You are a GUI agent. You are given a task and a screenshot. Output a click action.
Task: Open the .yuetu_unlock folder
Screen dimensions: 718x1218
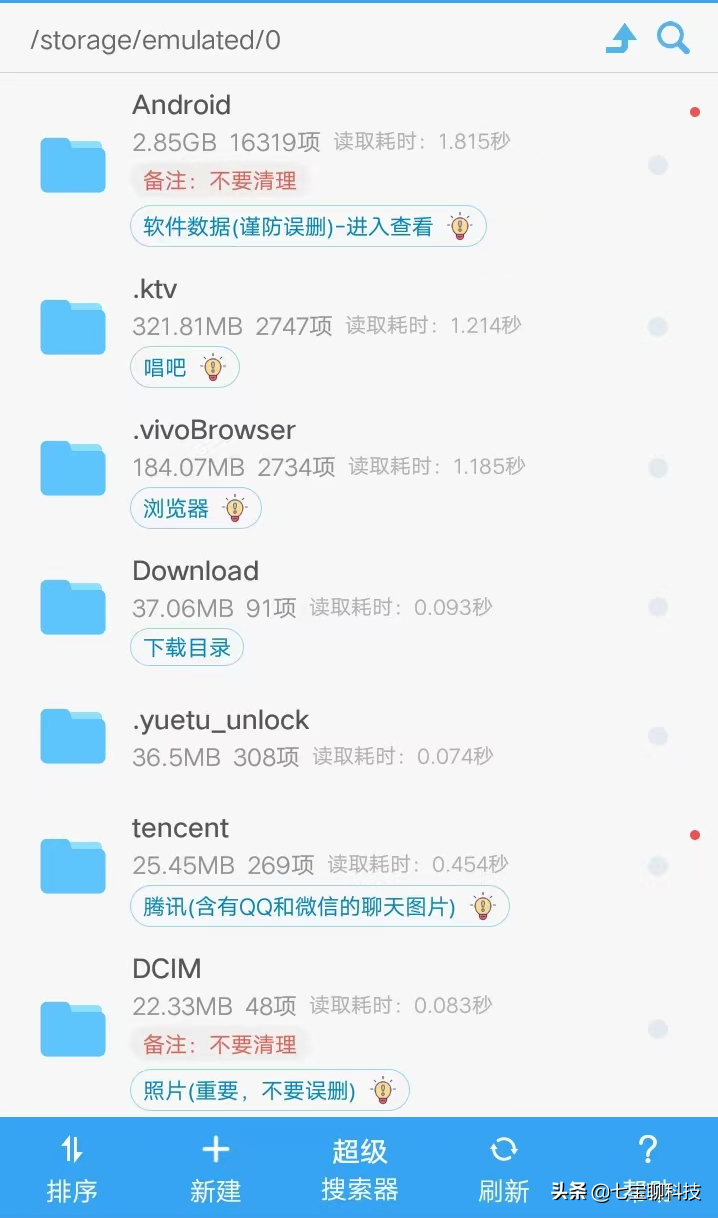click(221, 720)
